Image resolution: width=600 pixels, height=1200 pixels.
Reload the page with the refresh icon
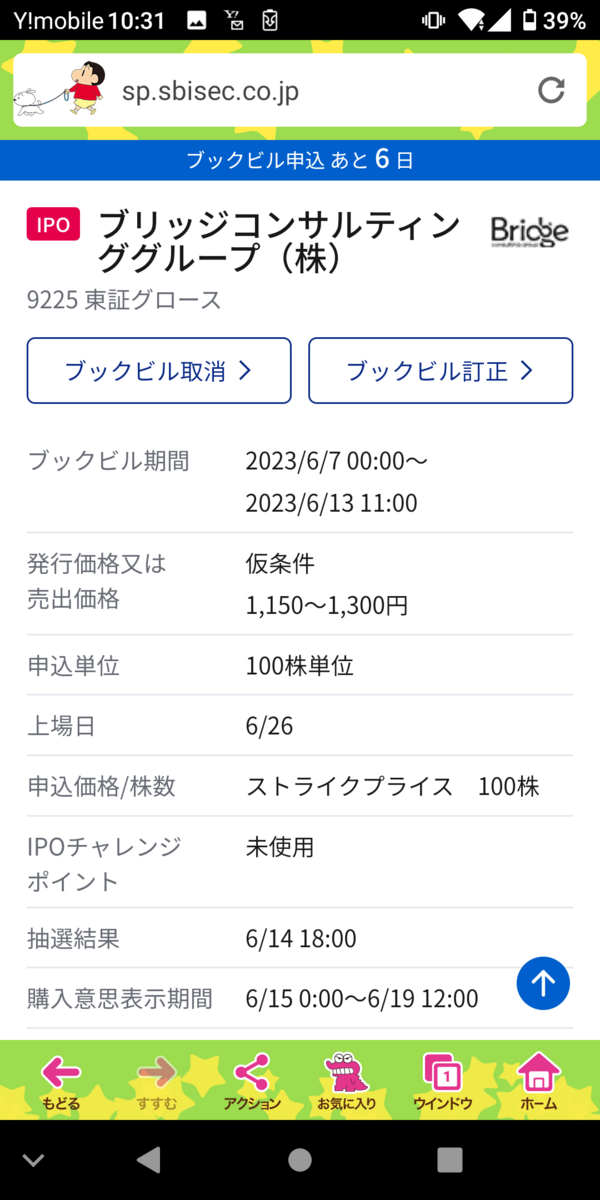pyautogui.click(x=551, y=91)
